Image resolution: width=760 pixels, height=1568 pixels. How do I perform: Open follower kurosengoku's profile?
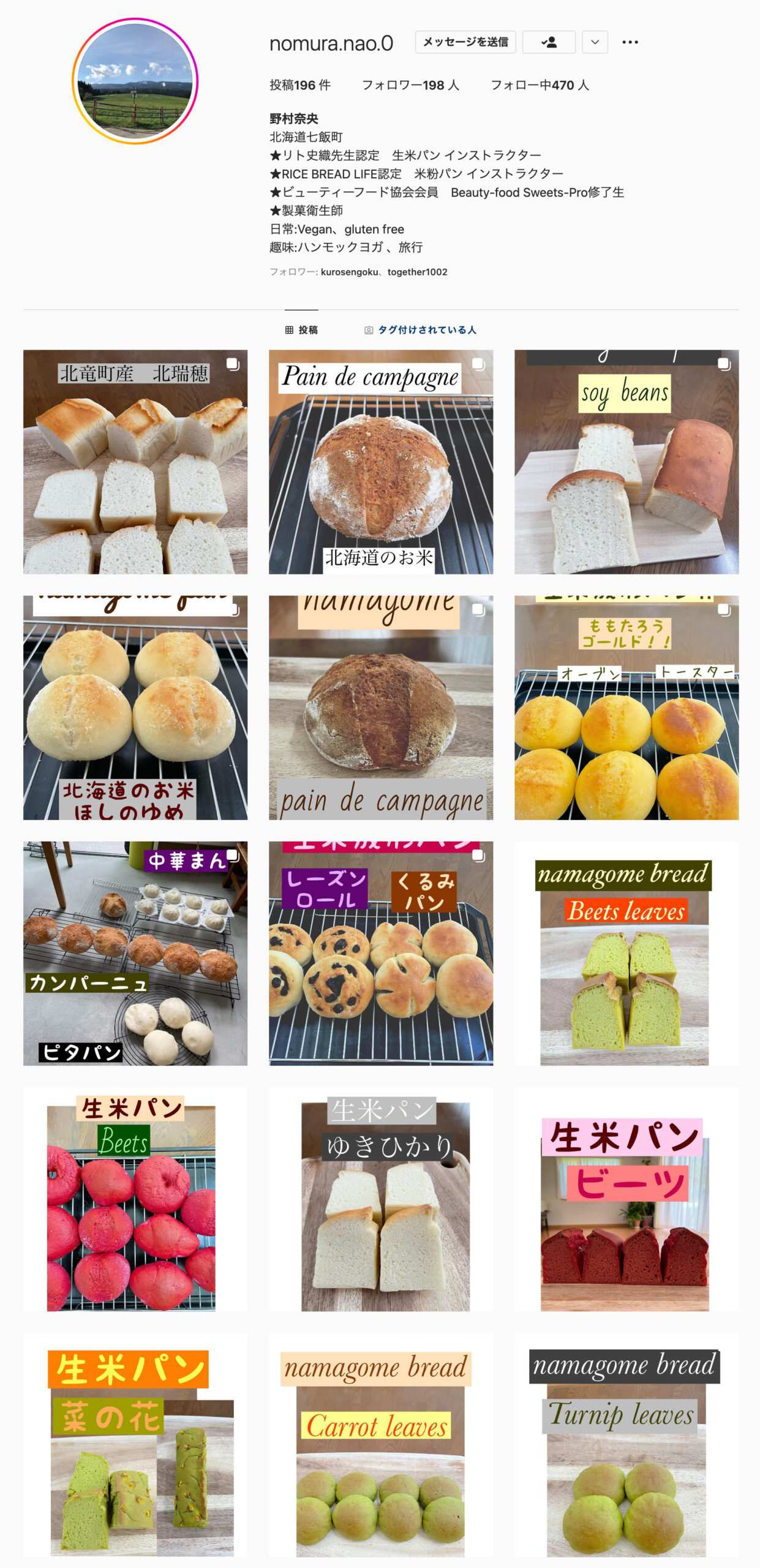pos(349,272)
